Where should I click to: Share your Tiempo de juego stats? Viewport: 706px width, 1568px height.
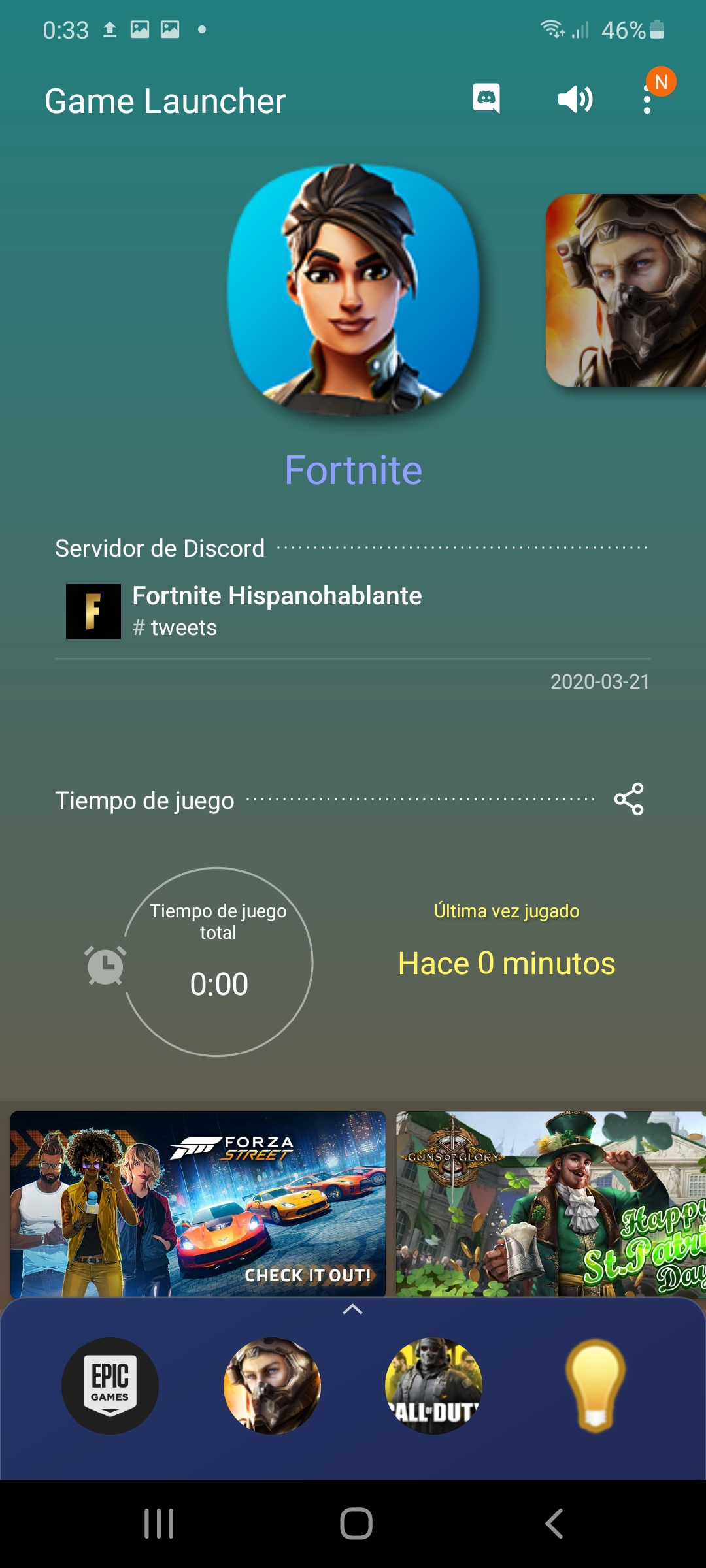629,799
